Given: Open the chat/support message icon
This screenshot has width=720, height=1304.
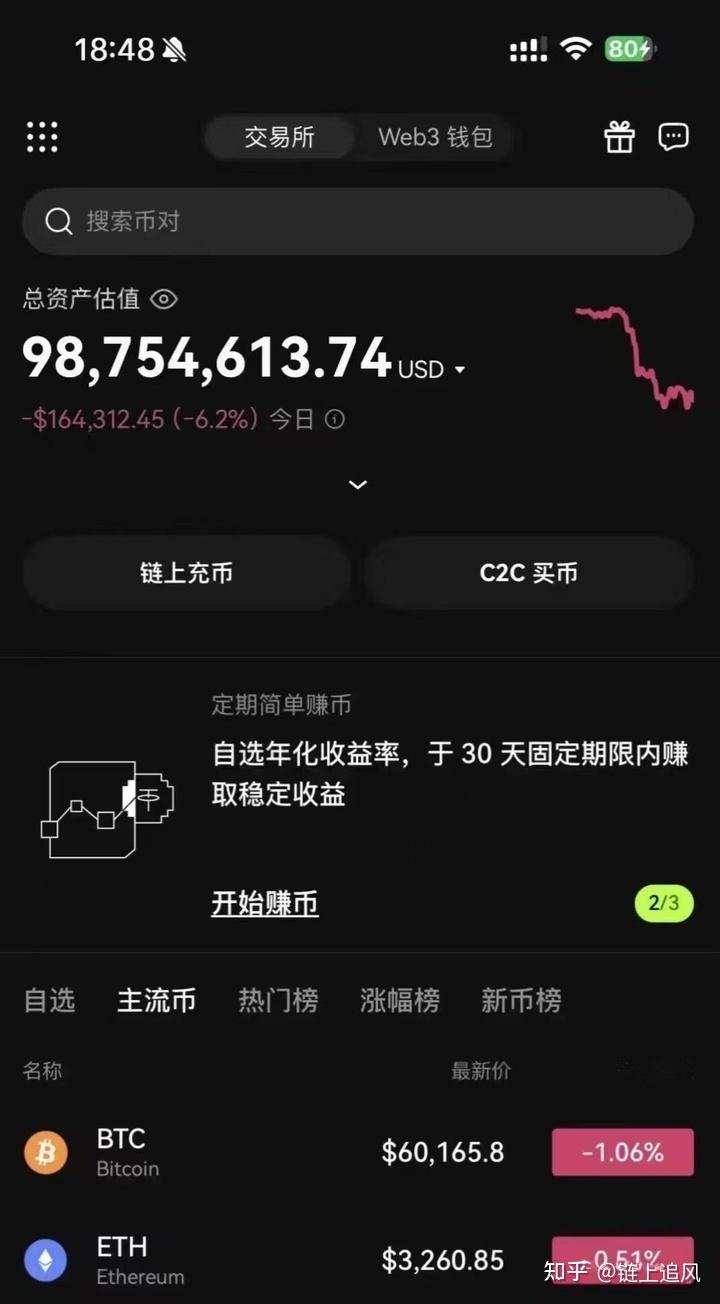Looking at the screenshot, I should click(674, 137).
